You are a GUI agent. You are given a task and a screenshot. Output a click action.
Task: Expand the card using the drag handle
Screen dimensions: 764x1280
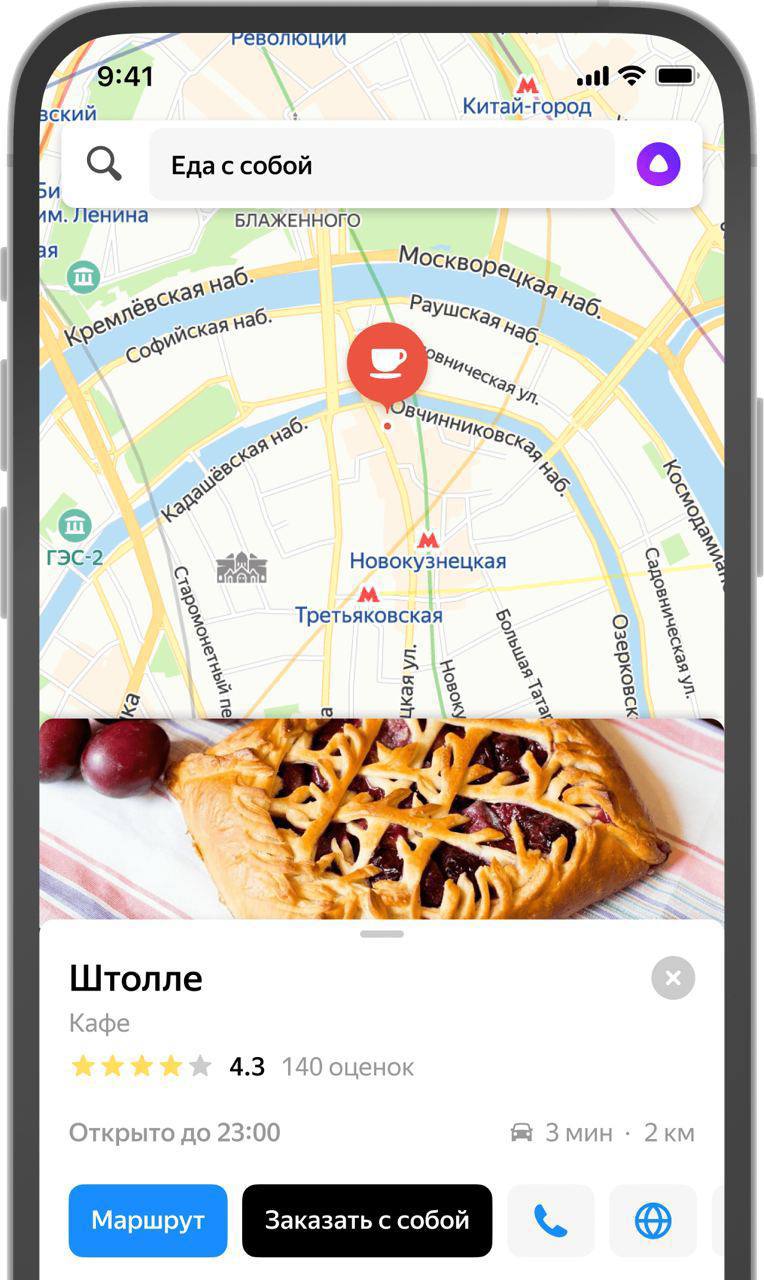(381, 934)
